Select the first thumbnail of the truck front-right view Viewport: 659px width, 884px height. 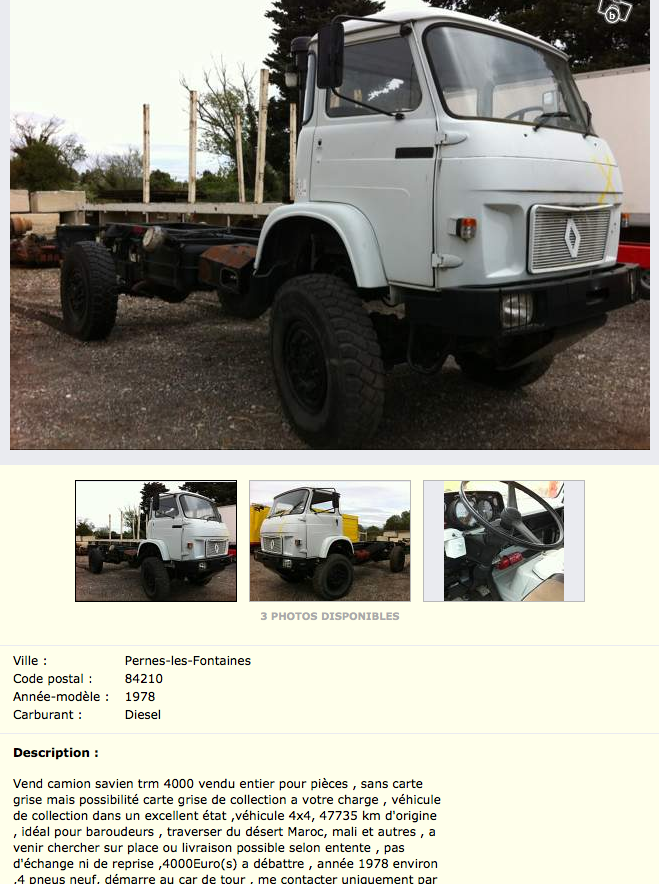click(x=156, y=541)
